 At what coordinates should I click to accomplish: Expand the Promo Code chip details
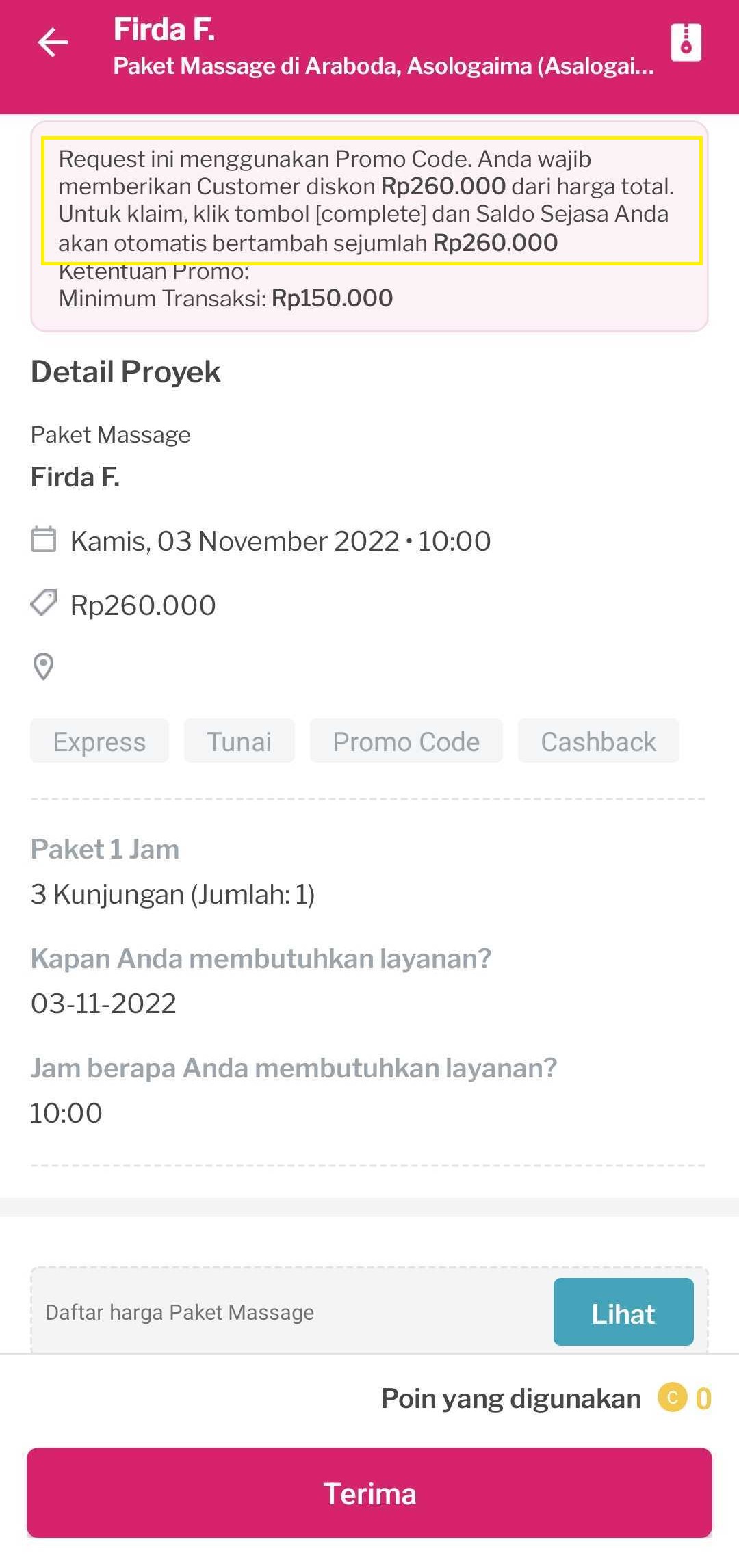(406, 741)
